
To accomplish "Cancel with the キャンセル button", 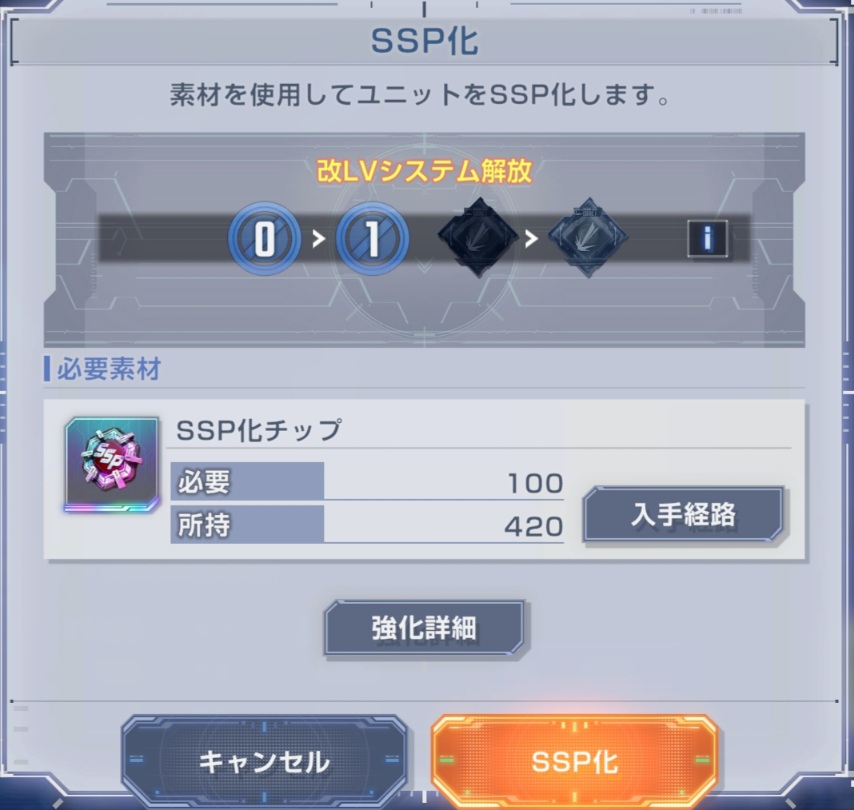I will (264, 762).
